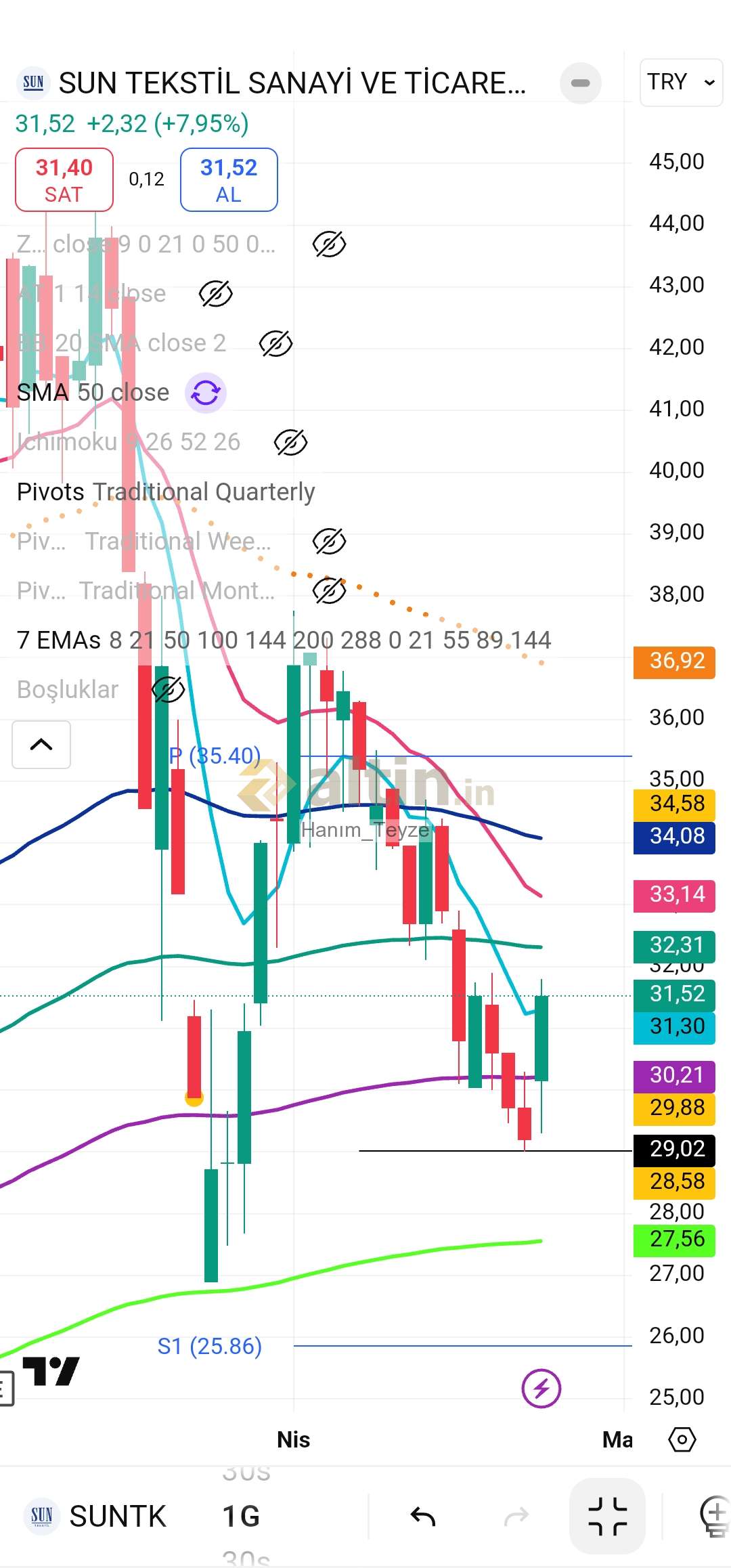Image resolution: width=731 pixels, height=1568 pixels.
Task: Toggle visibility of BB 20 SMA close 2
Action: point(275,343)
